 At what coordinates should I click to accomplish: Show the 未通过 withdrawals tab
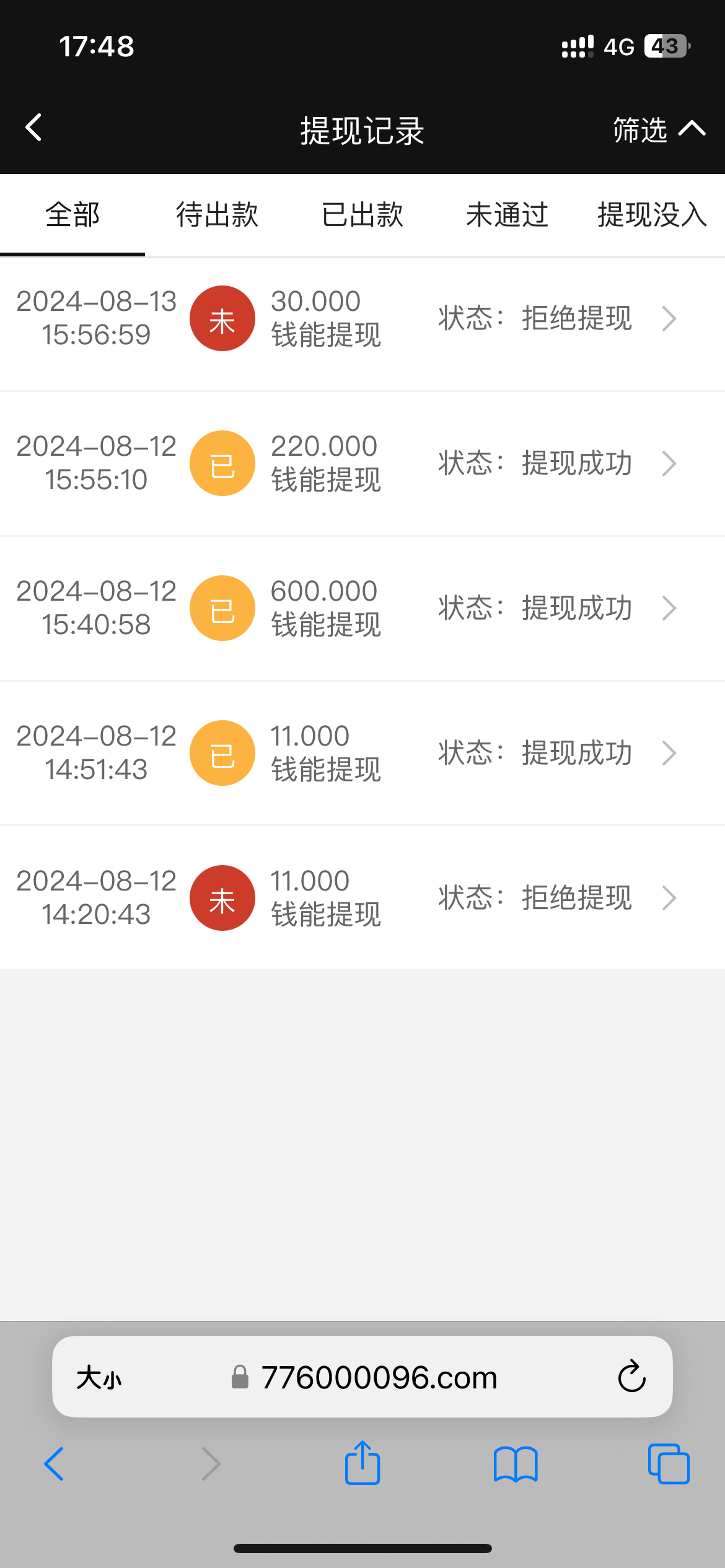coord(507,216)
